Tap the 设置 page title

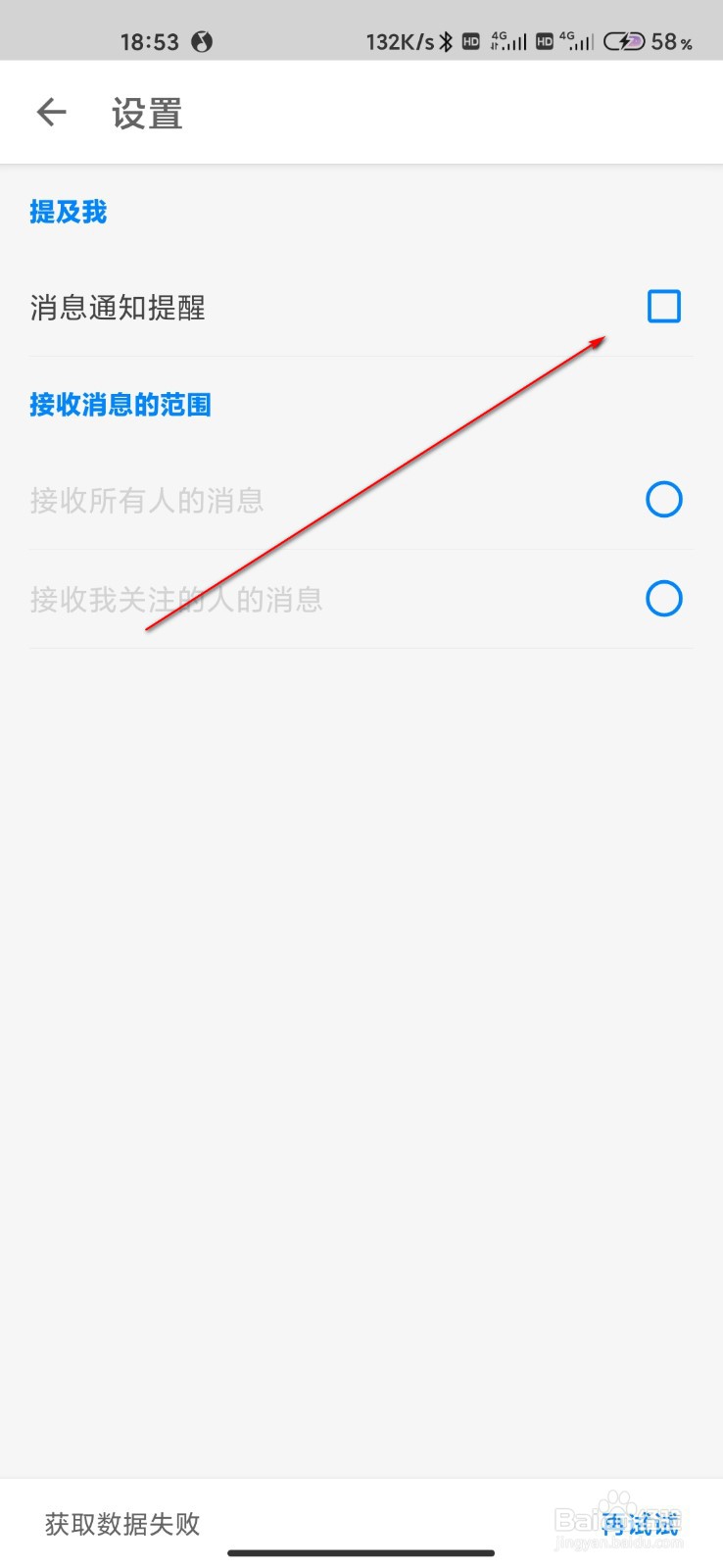click(147, 112)
